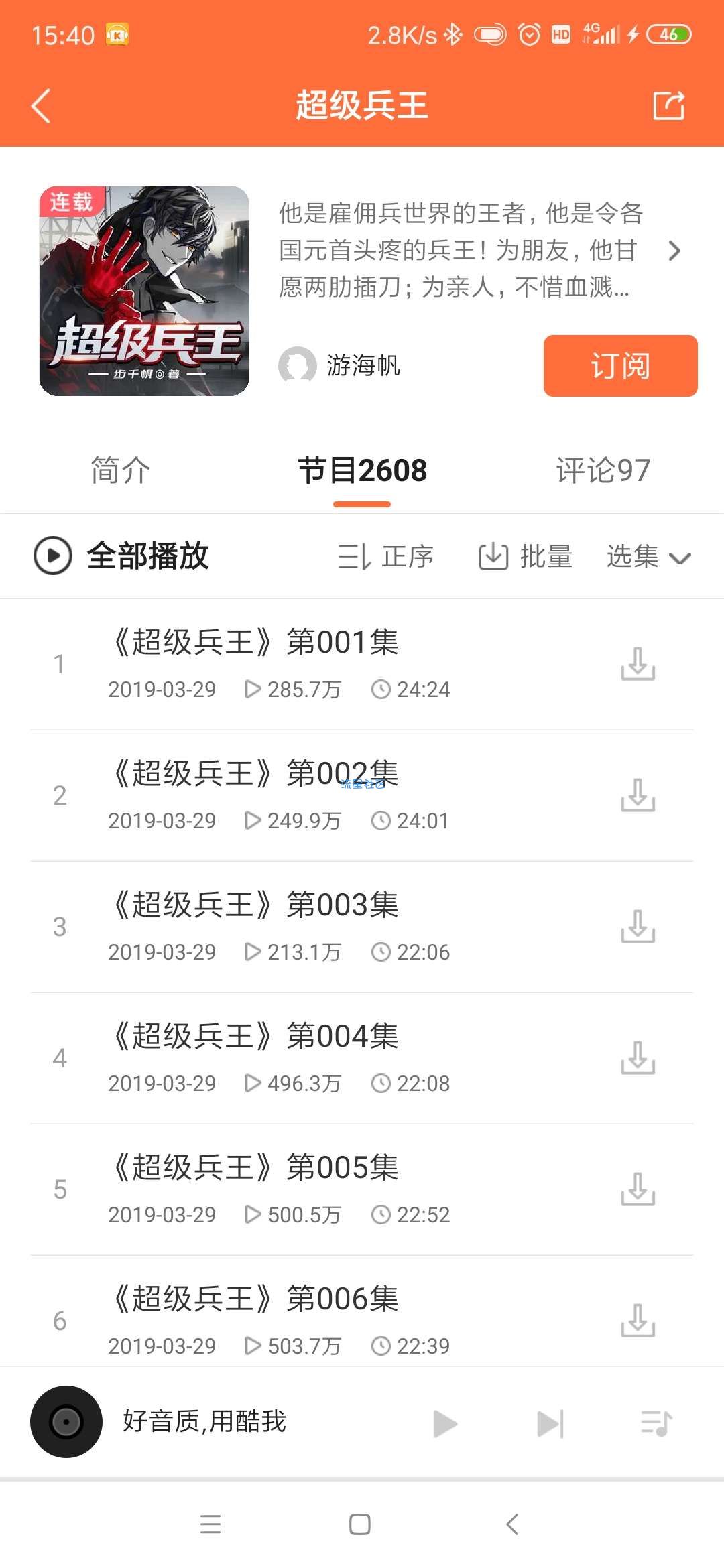The width and height of the screenshot is (724, 1568).
Task: Toggle the 正序 sort order
Action: click(x=385, y=556)
